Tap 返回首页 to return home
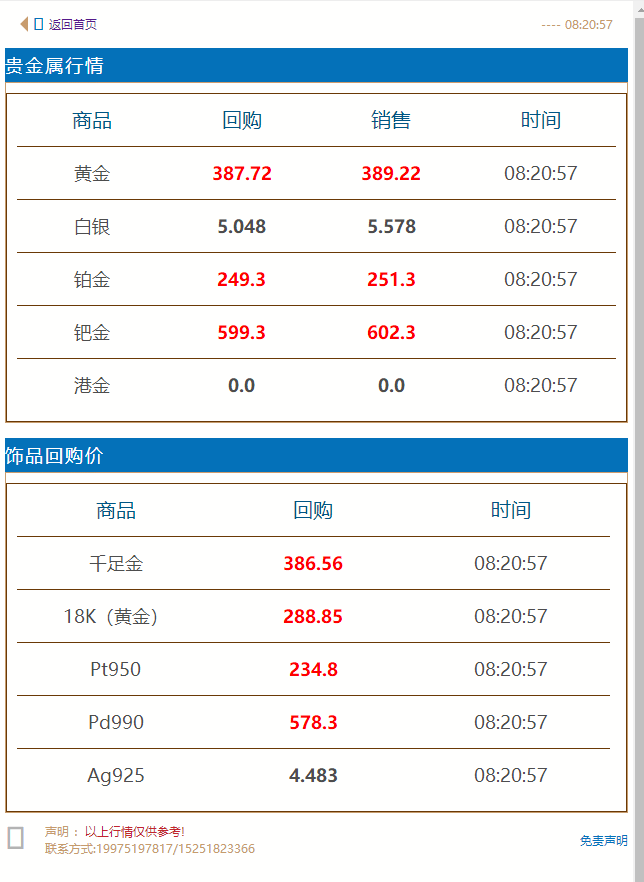The width and height of the screenshot is (644, 882). pos(72,25)
